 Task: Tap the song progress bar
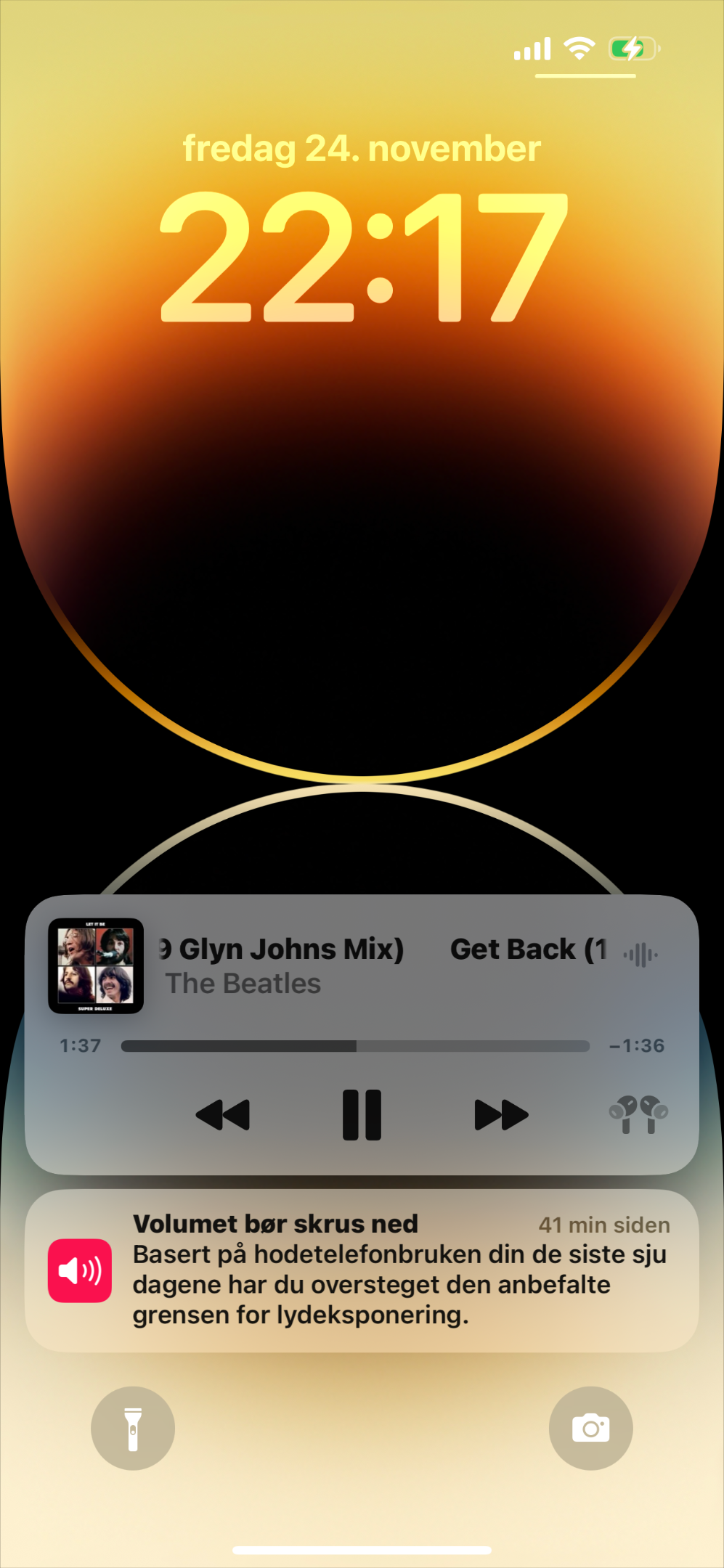[355, 1046]
